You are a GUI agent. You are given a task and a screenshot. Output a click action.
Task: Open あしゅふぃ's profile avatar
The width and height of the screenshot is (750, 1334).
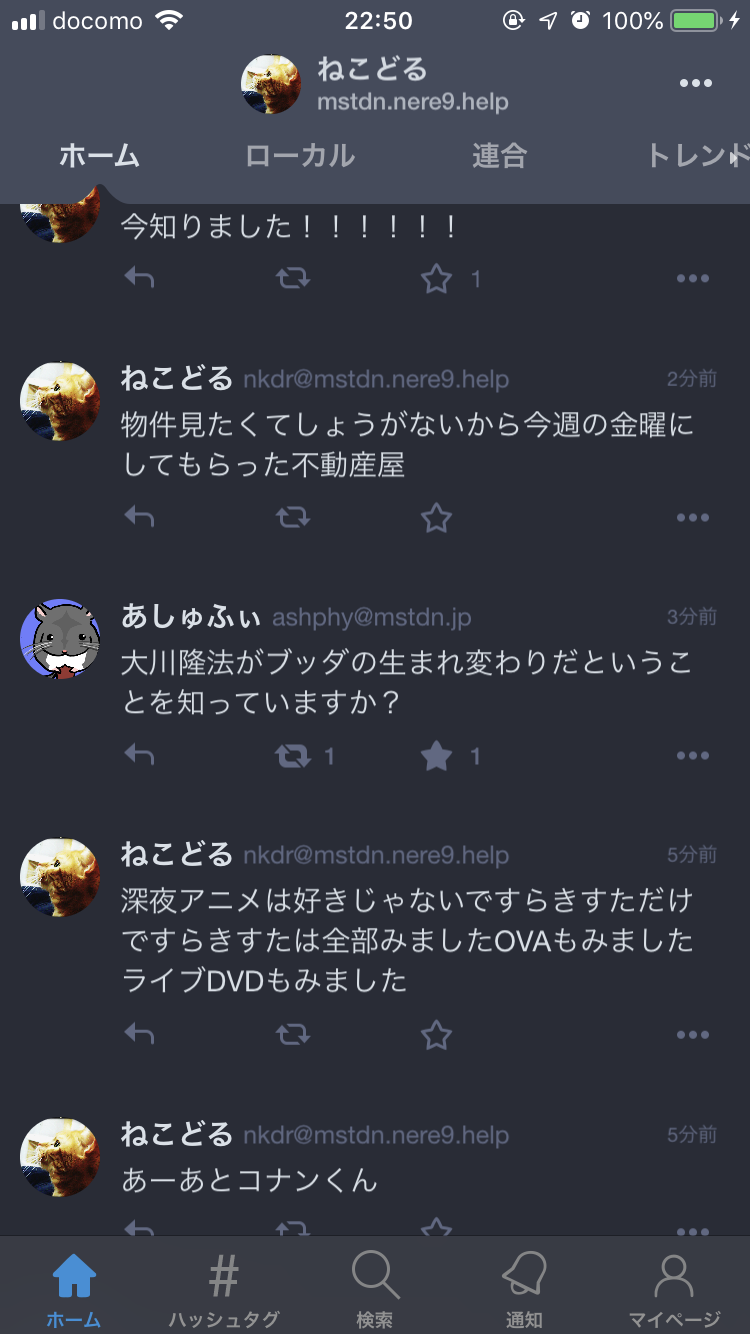pyautogui.click(x=60, y=640)
